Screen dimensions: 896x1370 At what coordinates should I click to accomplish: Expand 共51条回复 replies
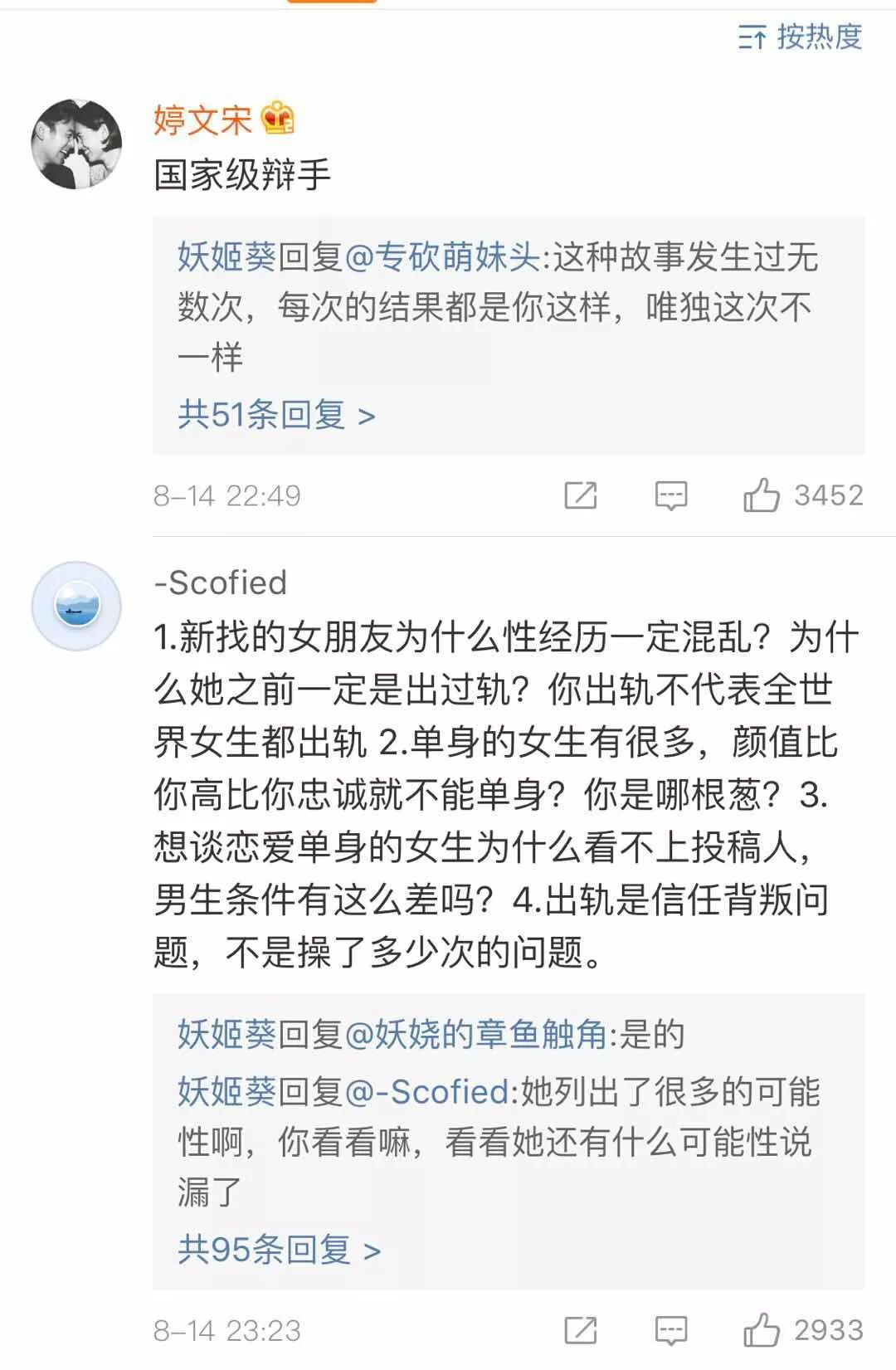click(276, 414)
